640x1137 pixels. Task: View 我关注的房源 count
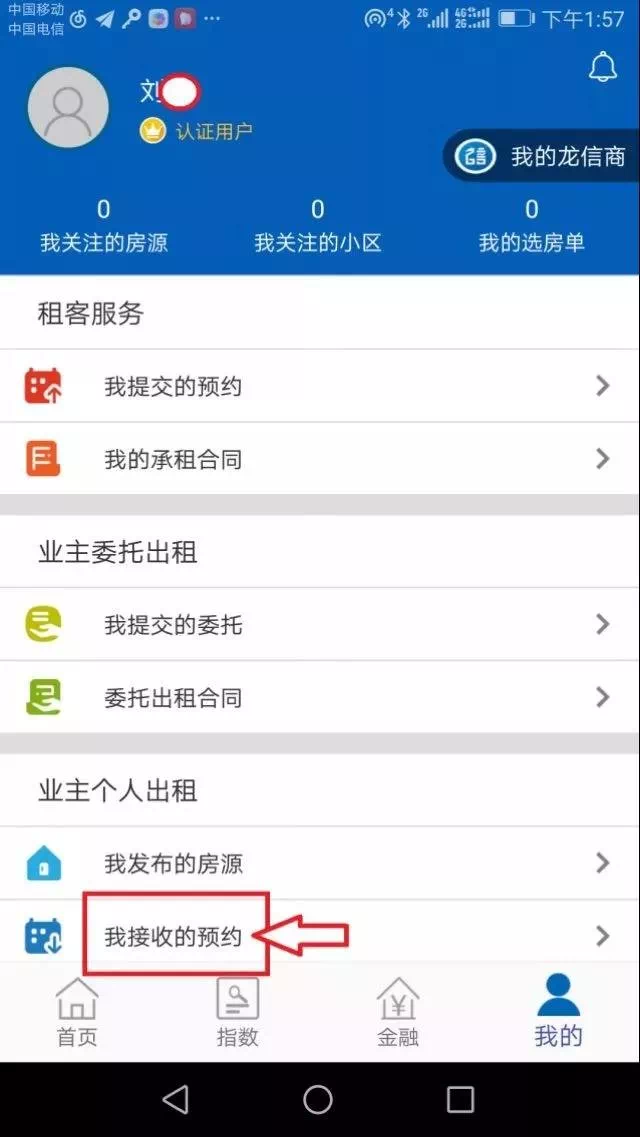tap(103, 225)
